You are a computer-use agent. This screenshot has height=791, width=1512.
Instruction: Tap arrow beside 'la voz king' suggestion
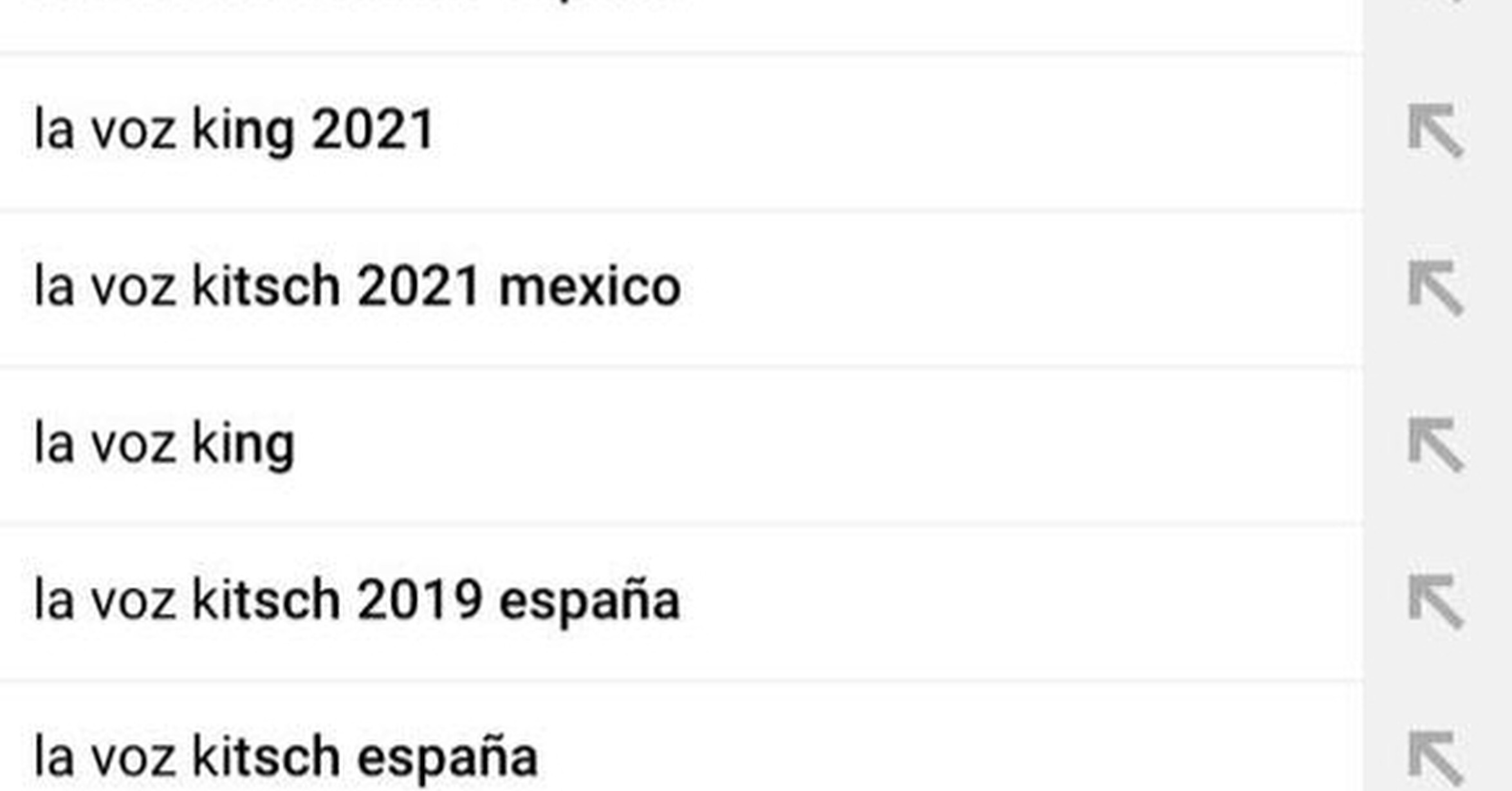tap(1436, 445)
